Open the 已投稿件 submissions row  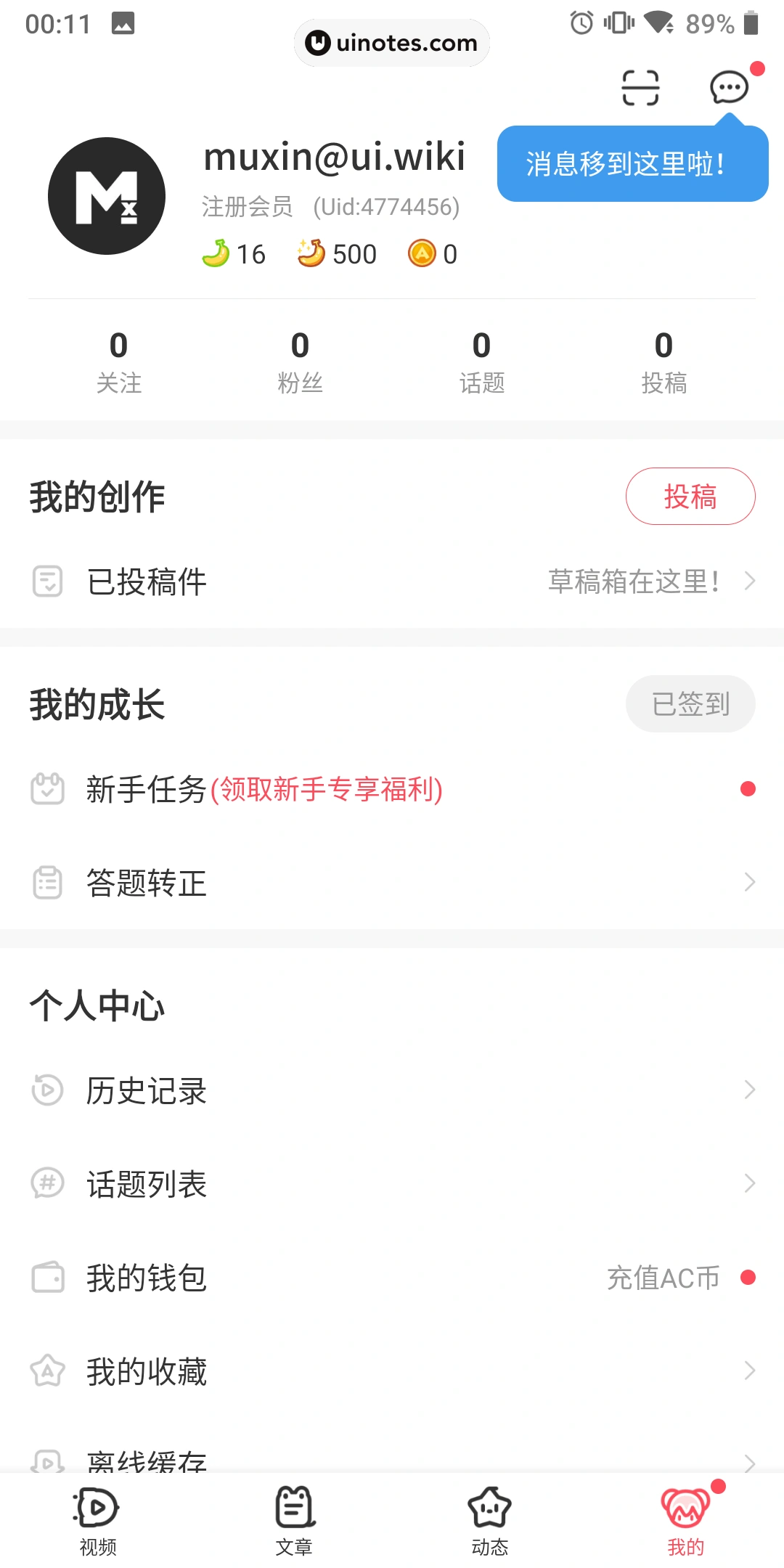pyautogui.click(x=392, y=581)
